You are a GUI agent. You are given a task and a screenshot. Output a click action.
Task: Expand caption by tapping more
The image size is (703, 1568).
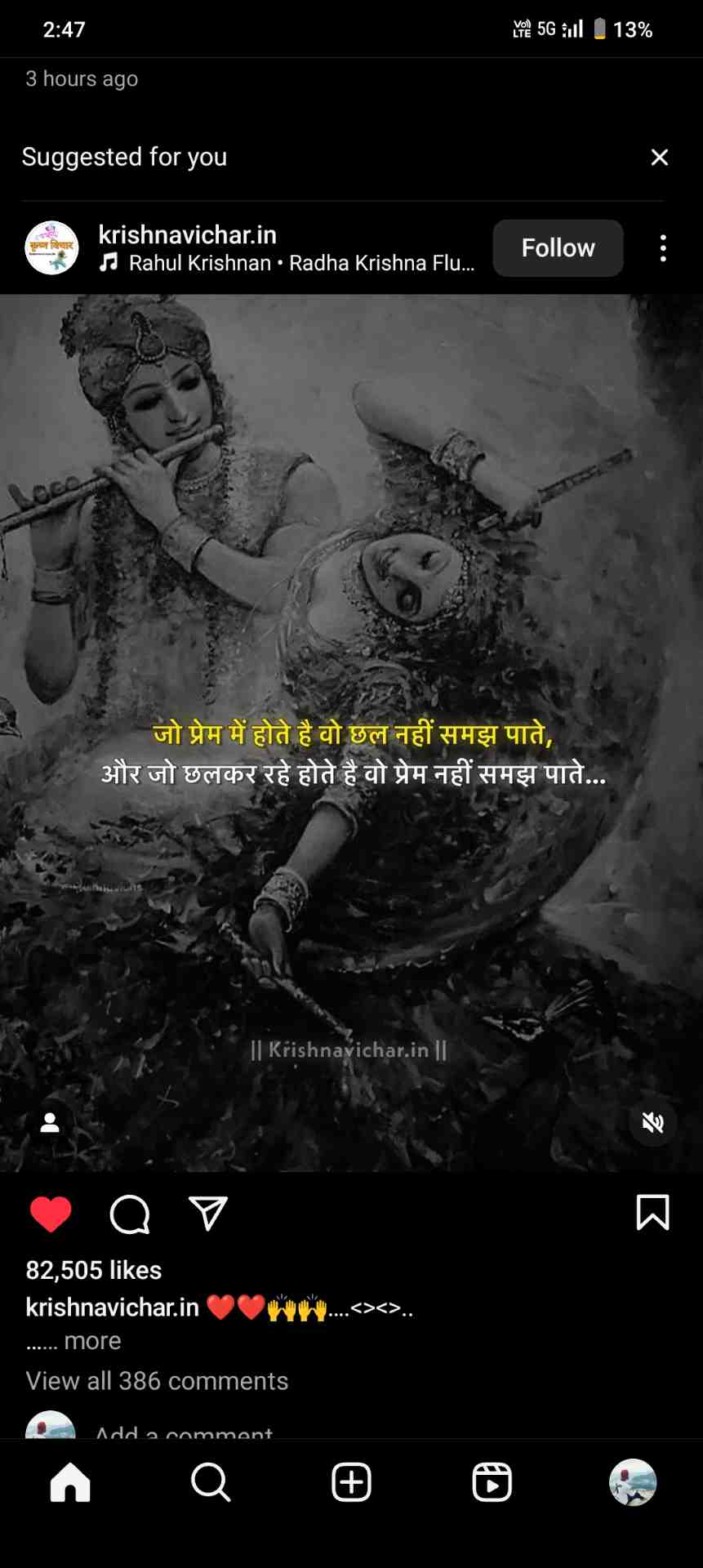coord(92,1341)
